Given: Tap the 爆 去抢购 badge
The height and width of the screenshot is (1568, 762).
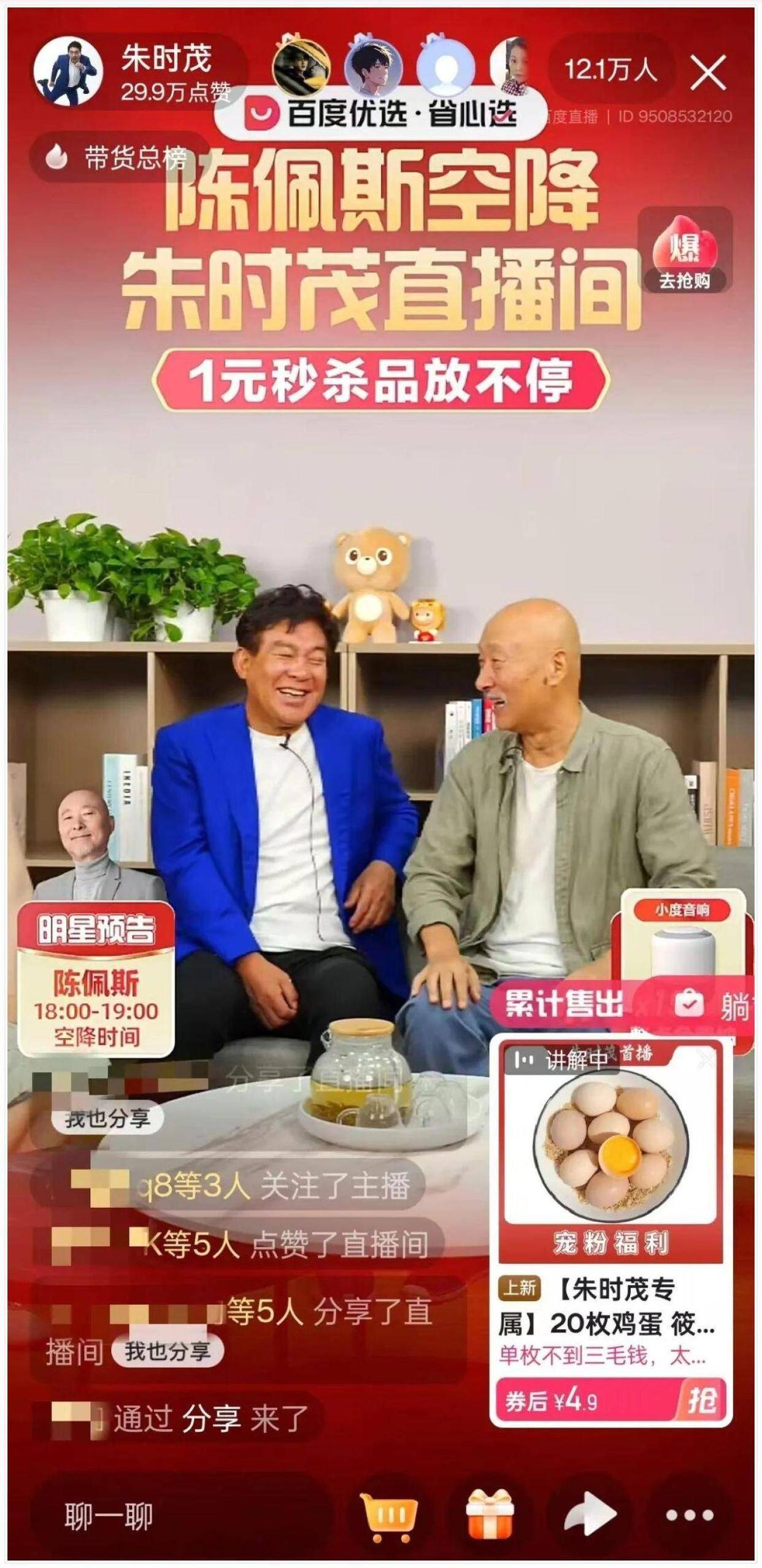Looking at the screenshot, I should tap(685, 252).
